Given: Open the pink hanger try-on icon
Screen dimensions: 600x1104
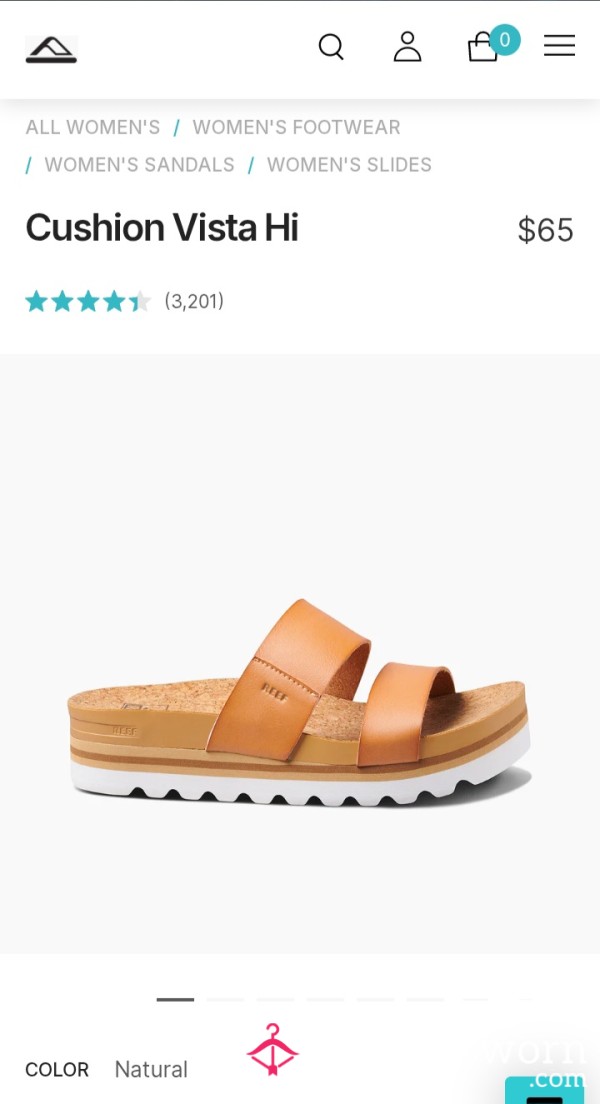Looking at the screenshot, I should [x=273, y=1050].
